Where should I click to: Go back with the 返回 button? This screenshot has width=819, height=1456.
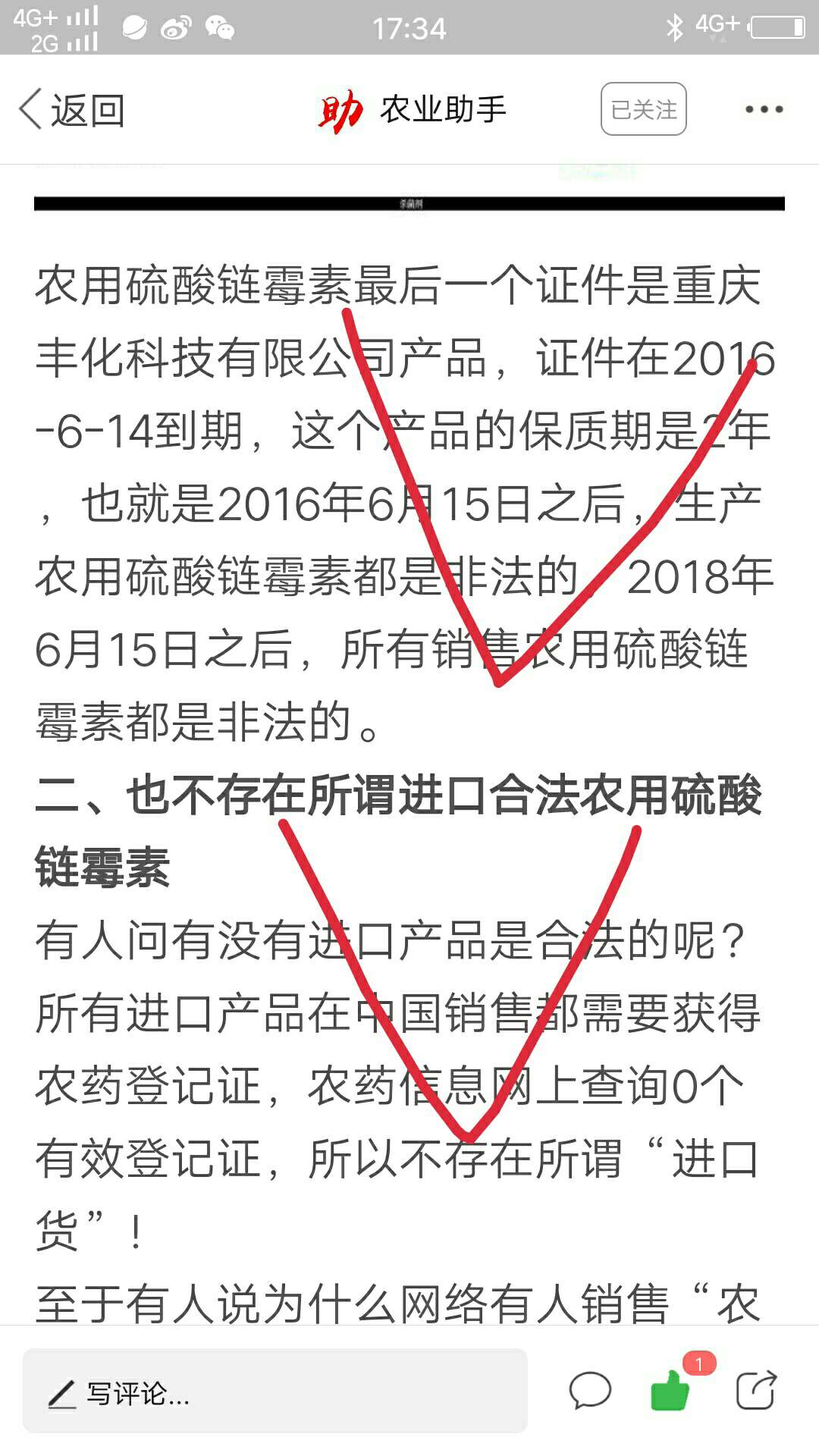pos(71,110)
